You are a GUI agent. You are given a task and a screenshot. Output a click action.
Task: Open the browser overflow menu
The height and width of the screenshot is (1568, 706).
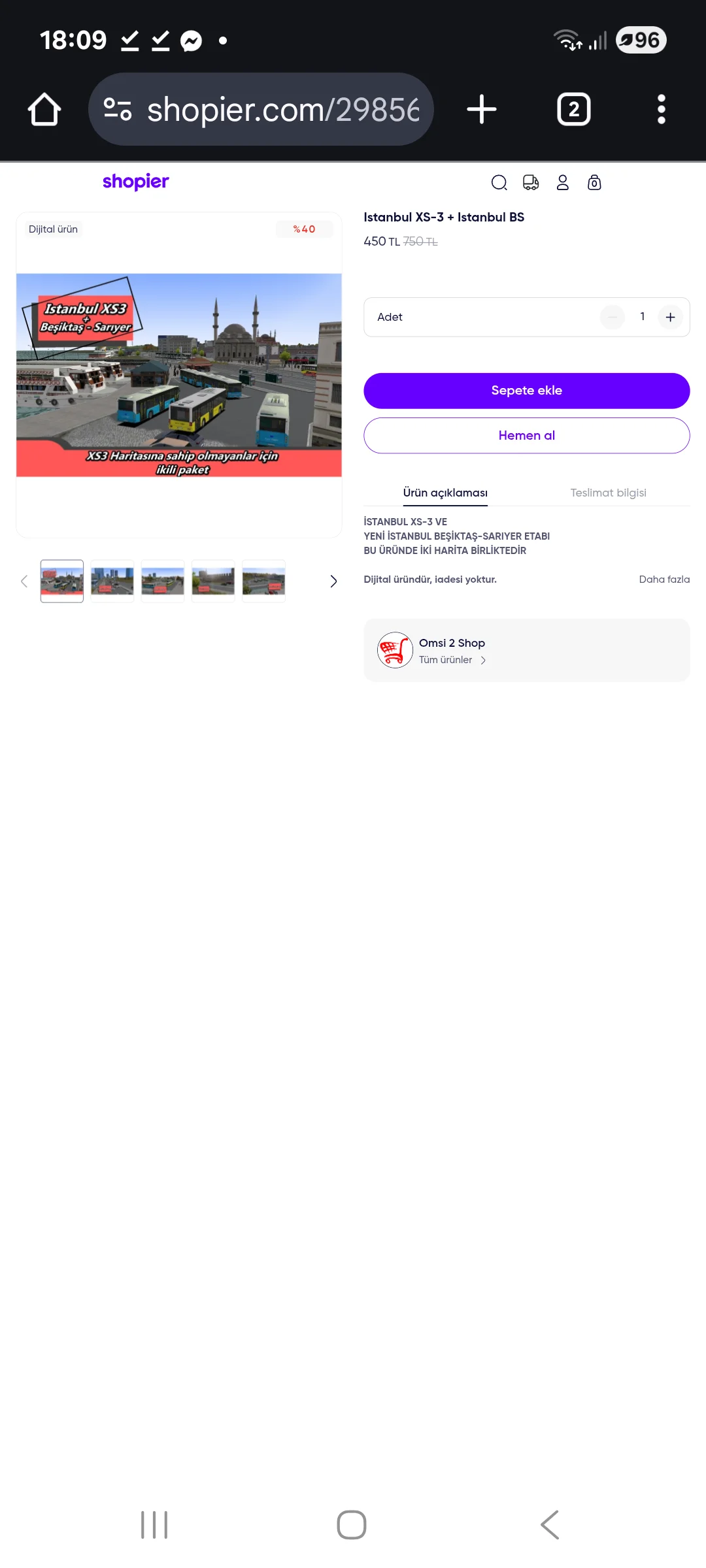click(661, 109)
